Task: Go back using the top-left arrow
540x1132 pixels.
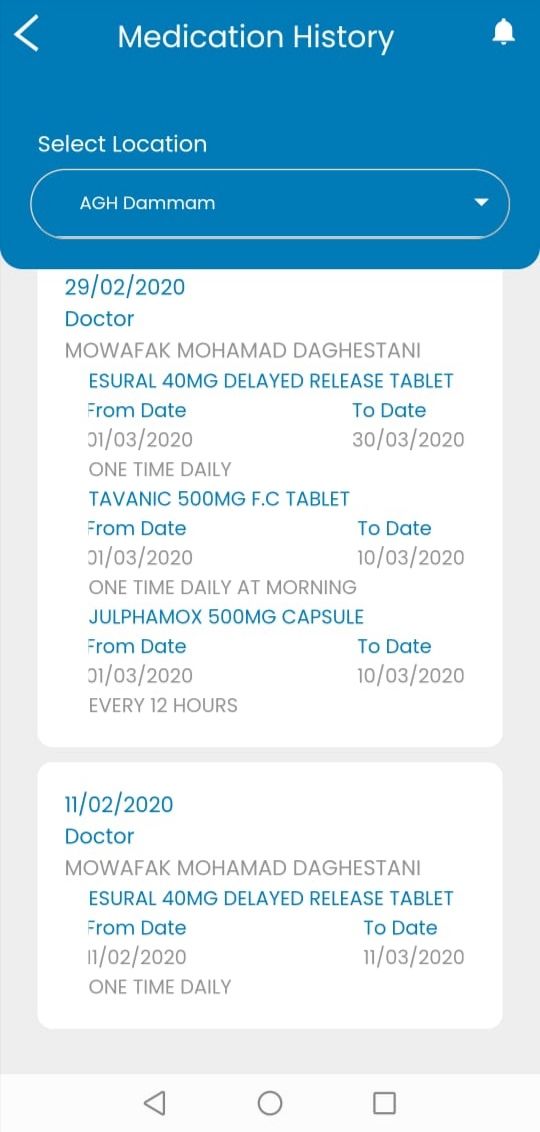Action: click(x=27, y=34)
